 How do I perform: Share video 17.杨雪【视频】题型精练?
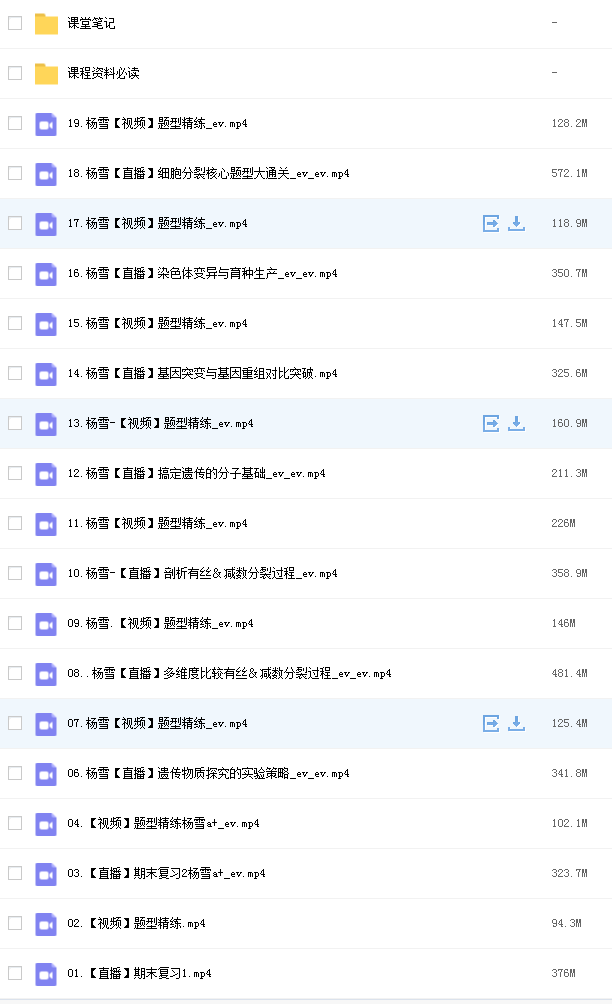pyautogui.click(x=491, y=223)
